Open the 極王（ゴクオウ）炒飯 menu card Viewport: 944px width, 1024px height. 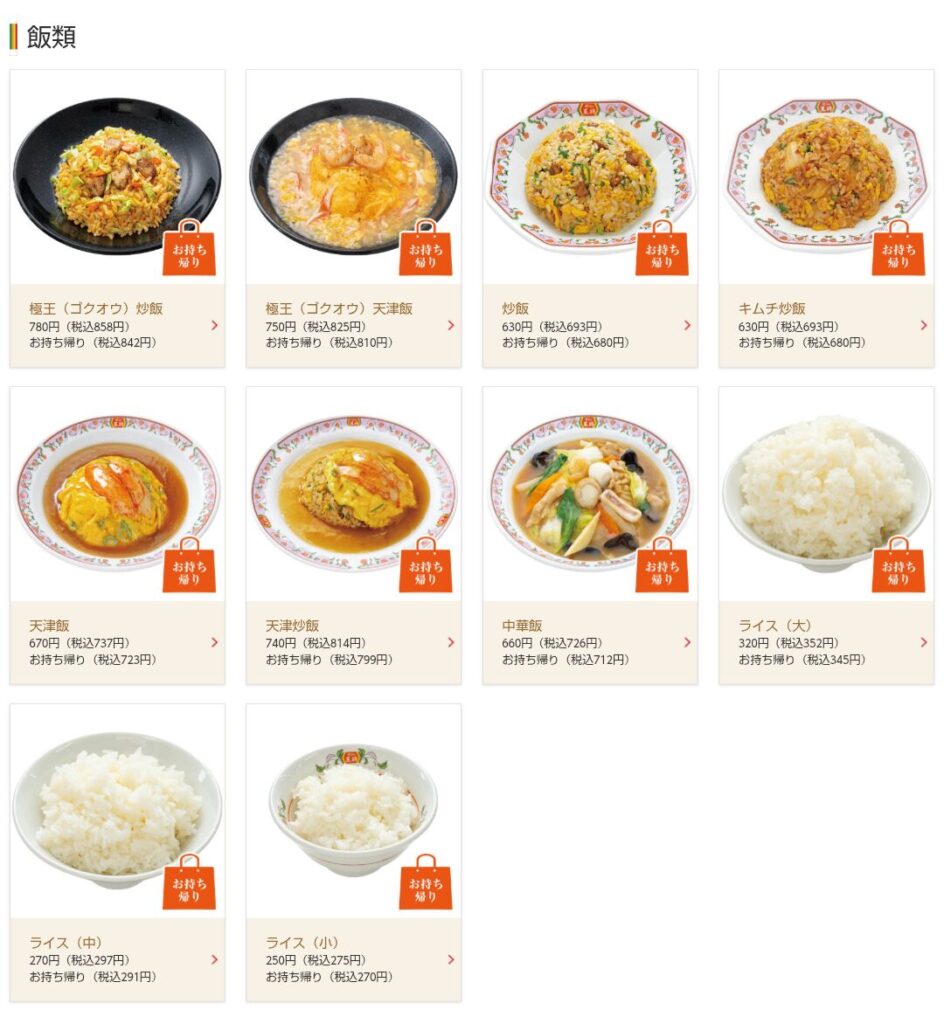pyautogui.click(x=117, y=218)
